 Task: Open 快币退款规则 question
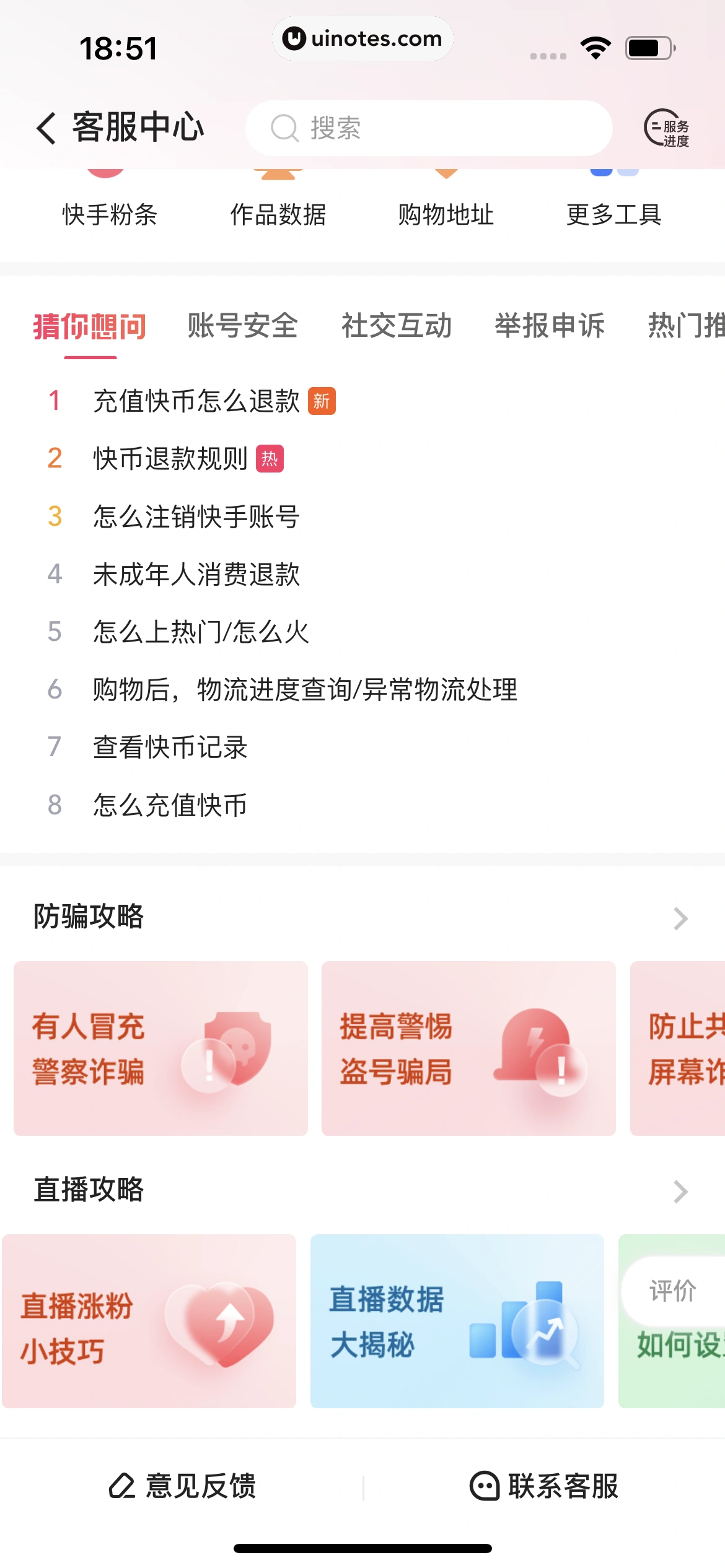coord(170,458)
